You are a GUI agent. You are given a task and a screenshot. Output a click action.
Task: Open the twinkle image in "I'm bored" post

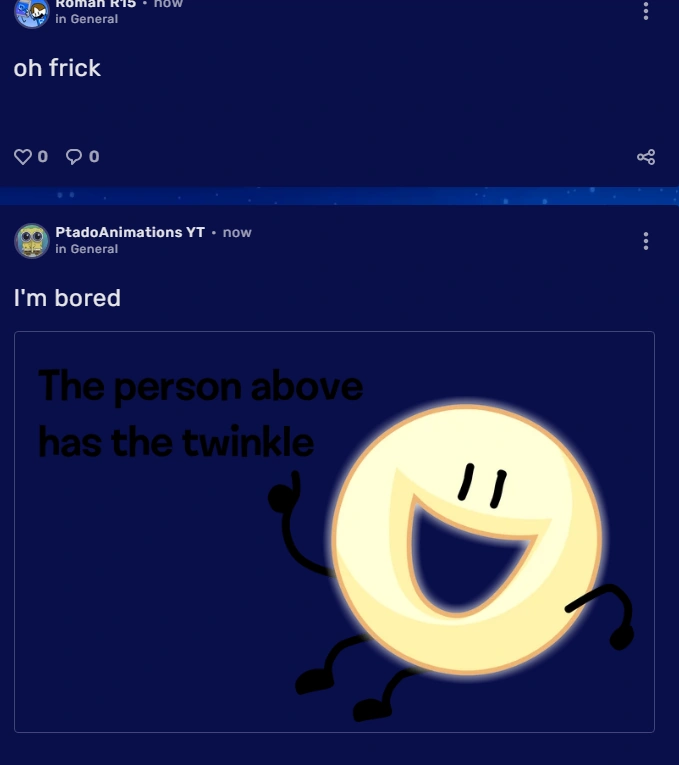pyautogui.click(x=334, y=531)
